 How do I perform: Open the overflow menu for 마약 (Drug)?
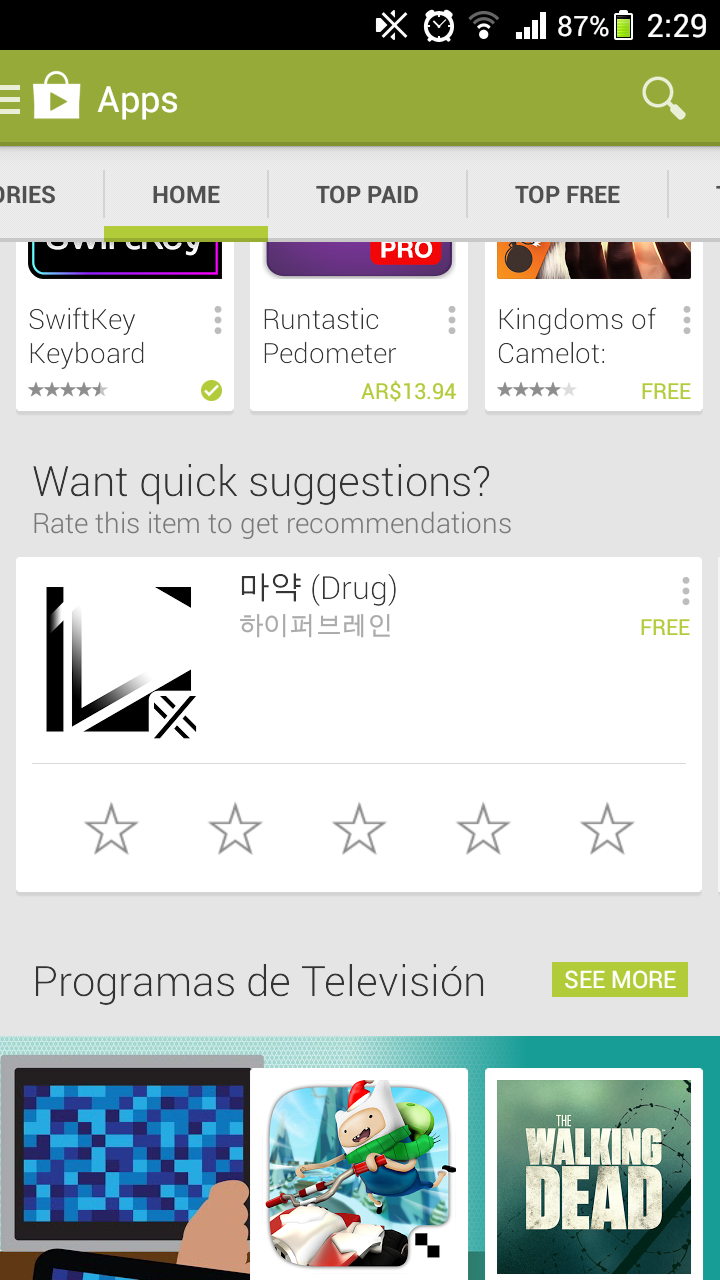(686, 591)
